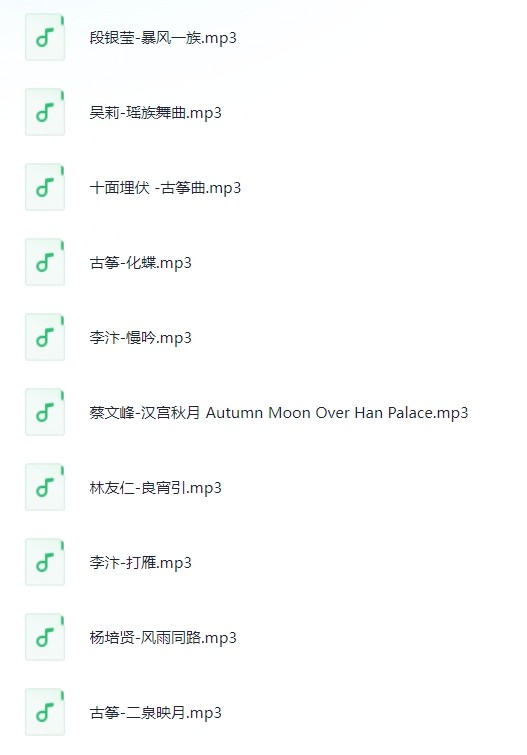Open the file 段银莹-暴风一族.mp3
The image size is (527, 755).
pyautogui.click(x=163, y=38)
